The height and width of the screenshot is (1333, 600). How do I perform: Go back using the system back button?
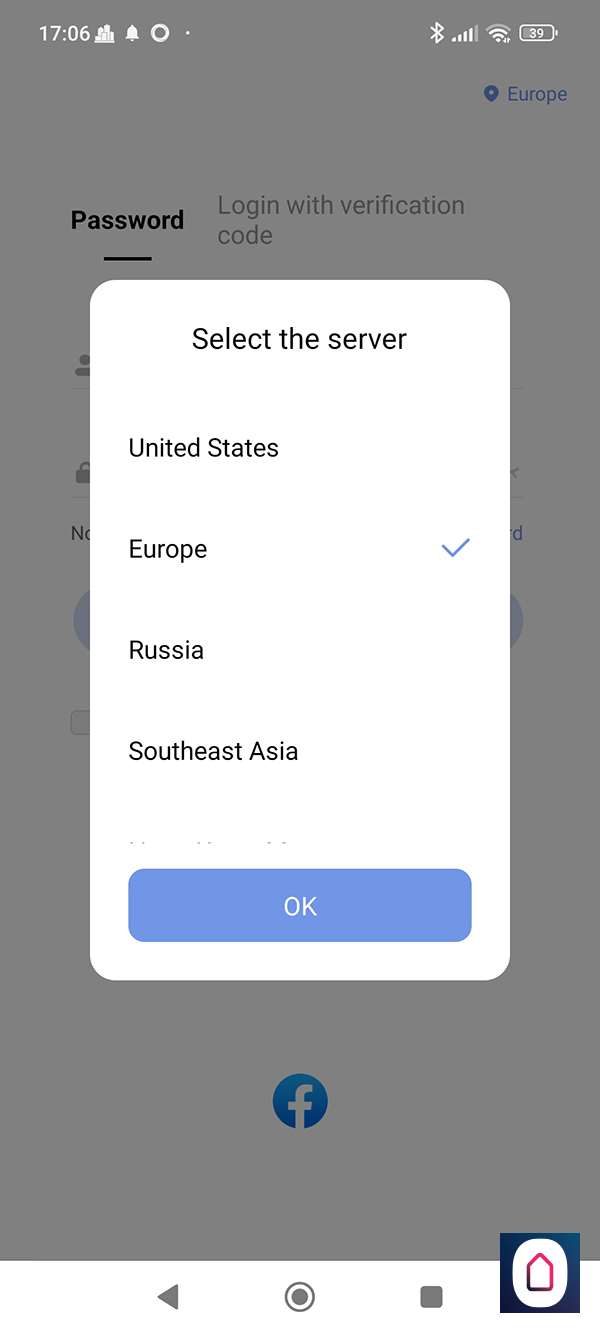(x=168, y=1297)
